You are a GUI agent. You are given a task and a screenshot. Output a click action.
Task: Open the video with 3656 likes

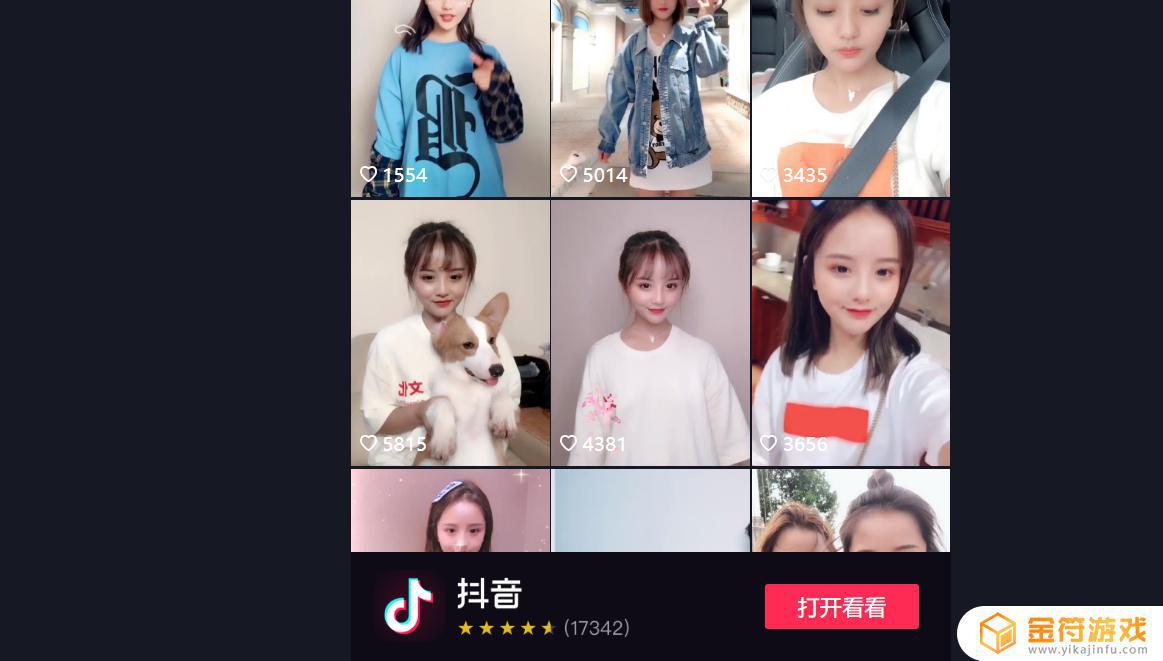[850, 332]
